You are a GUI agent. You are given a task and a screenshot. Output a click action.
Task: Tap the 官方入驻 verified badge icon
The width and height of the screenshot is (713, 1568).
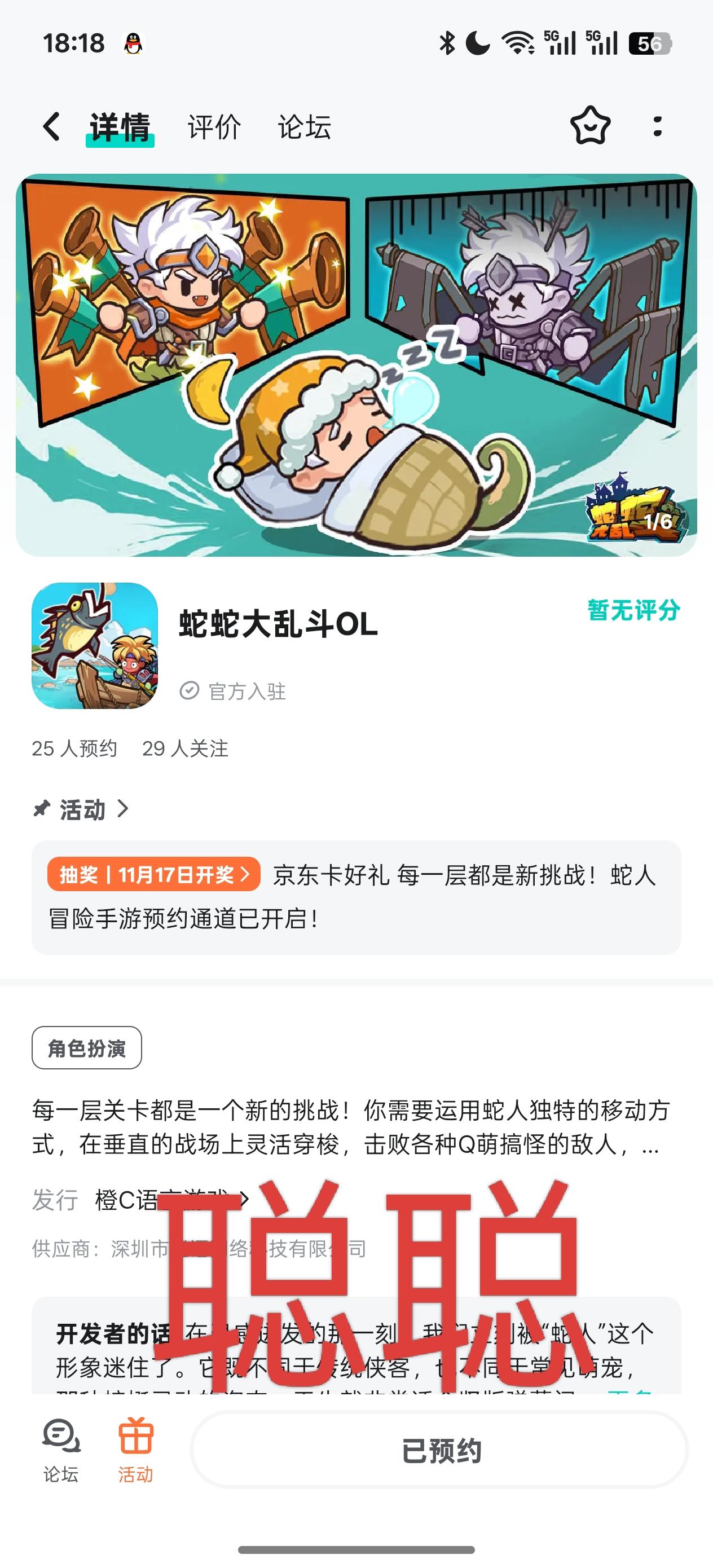[x=190, y=690]
